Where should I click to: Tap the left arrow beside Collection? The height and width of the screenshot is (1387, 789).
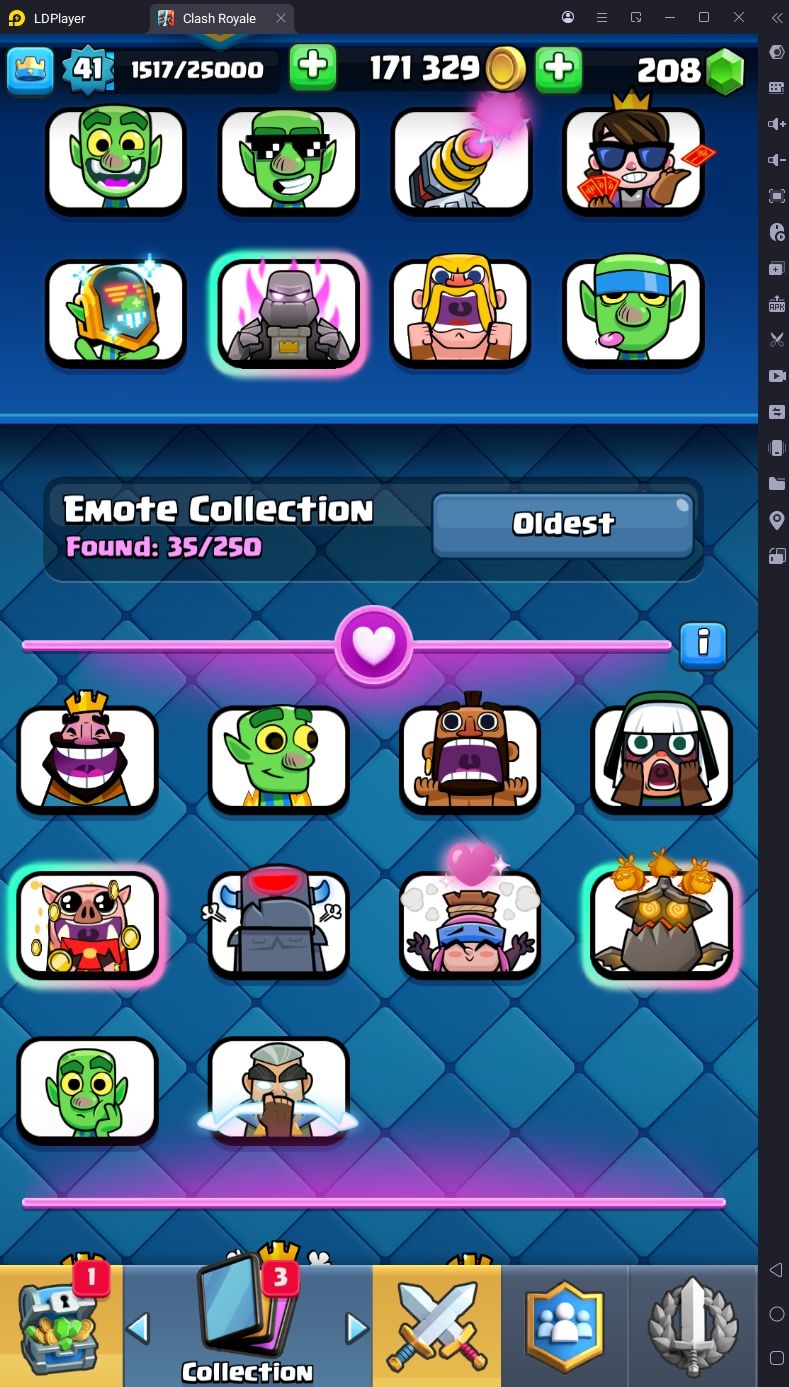point(138,1328)
